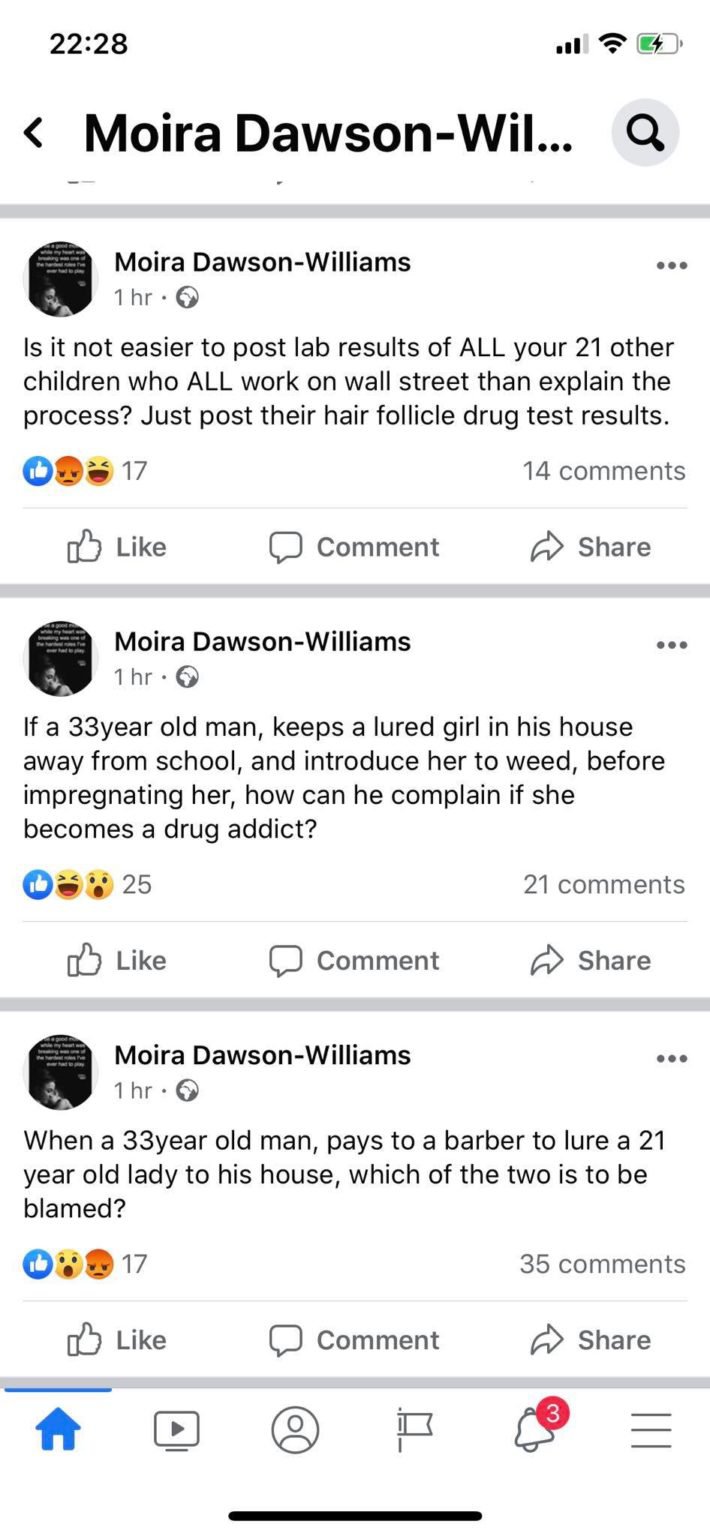Image resolution: width=710 pixels, height=1536 pixels.
Task: Switch to the Watch video tab
Action: [177, 1430]
